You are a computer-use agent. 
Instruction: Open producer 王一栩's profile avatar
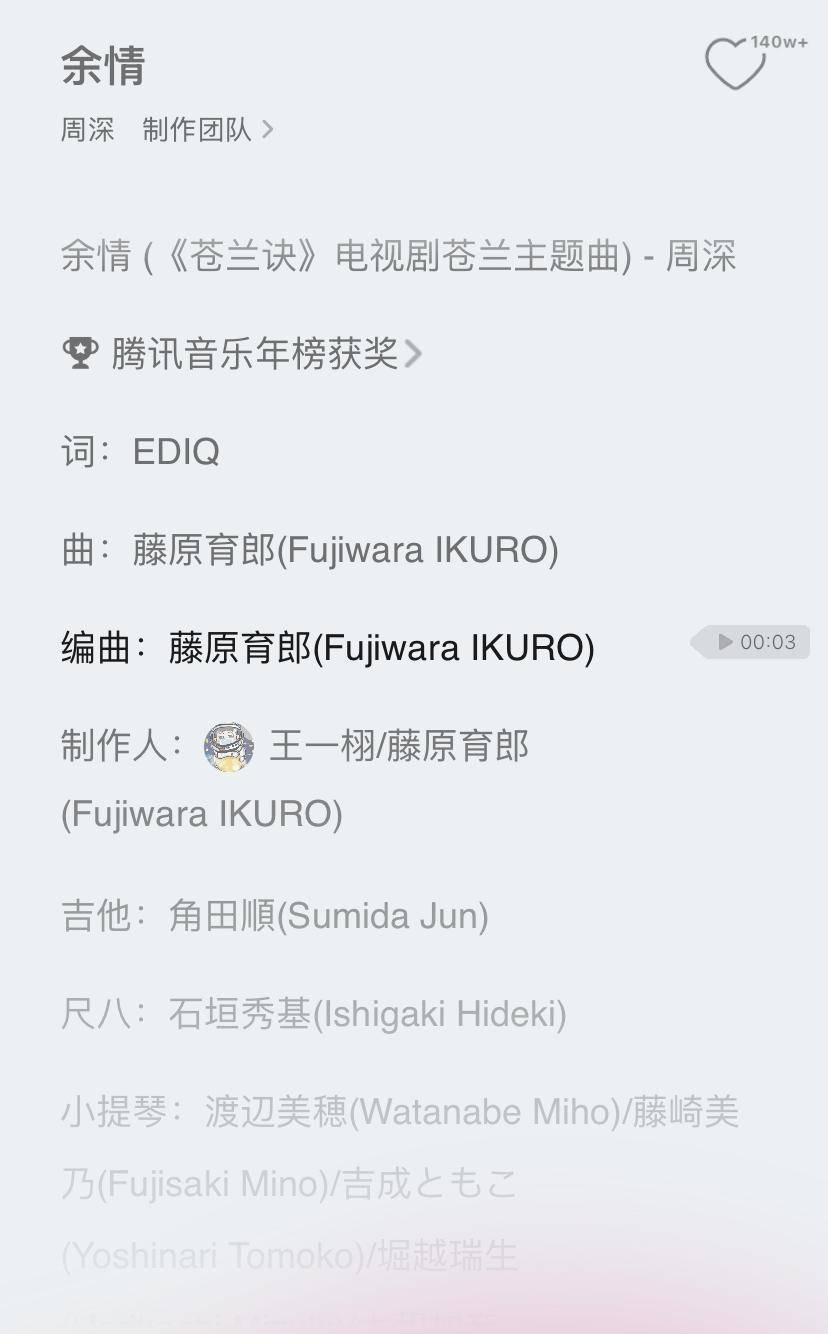(x=229, y=747)
